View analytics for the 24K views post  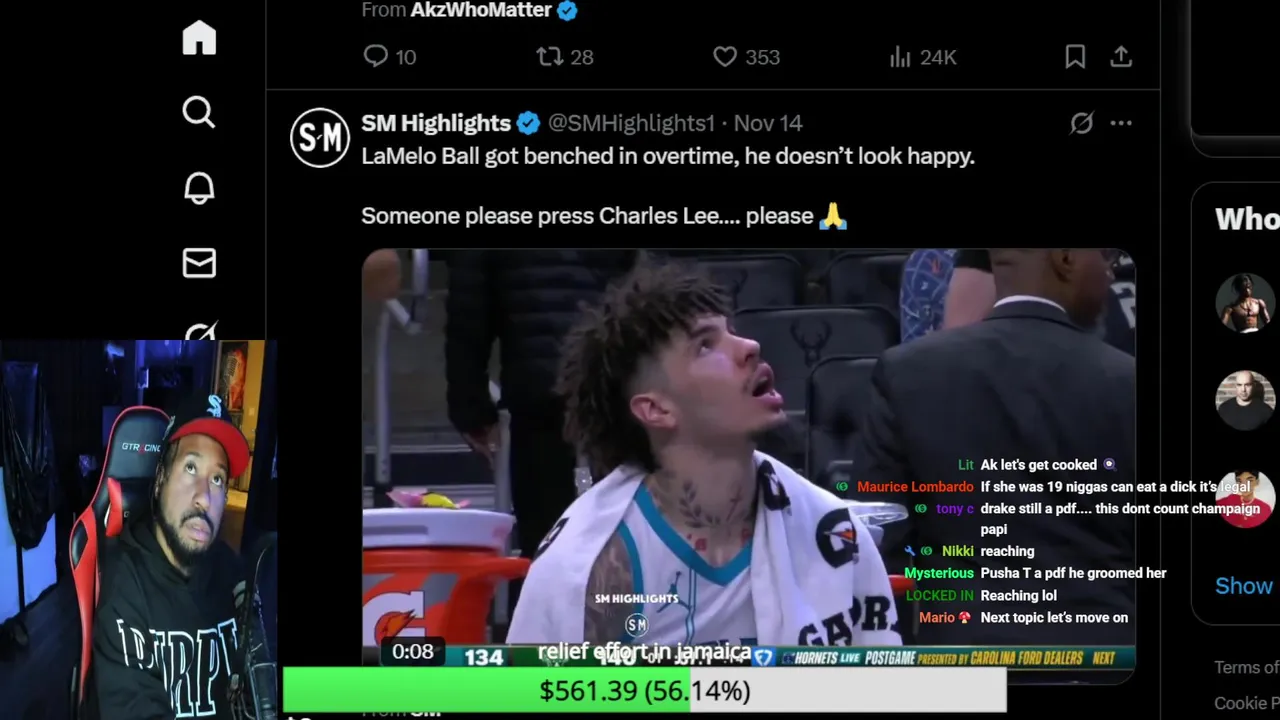click(900, 57)
